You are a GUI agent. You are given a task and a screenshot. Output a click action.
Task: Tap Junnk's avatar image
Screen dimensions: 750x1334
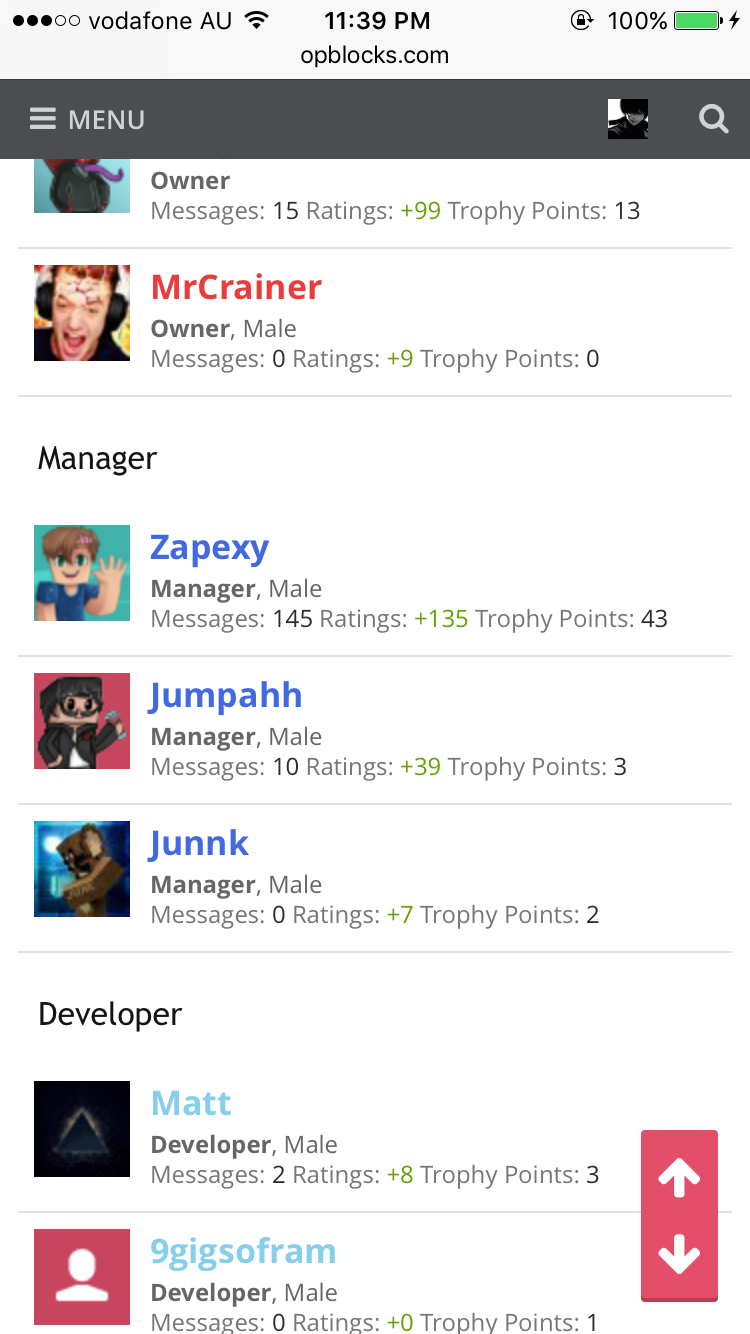click(x=82, y=869)
